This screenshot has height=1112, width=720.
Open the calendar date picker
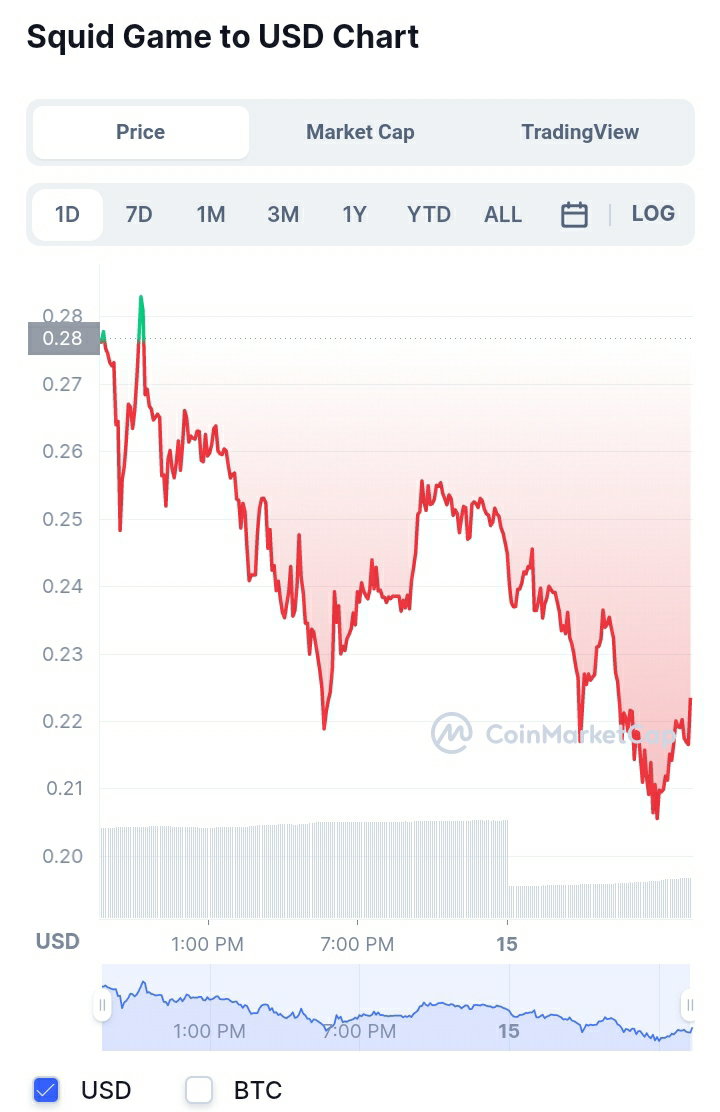[x=574, y=214]
